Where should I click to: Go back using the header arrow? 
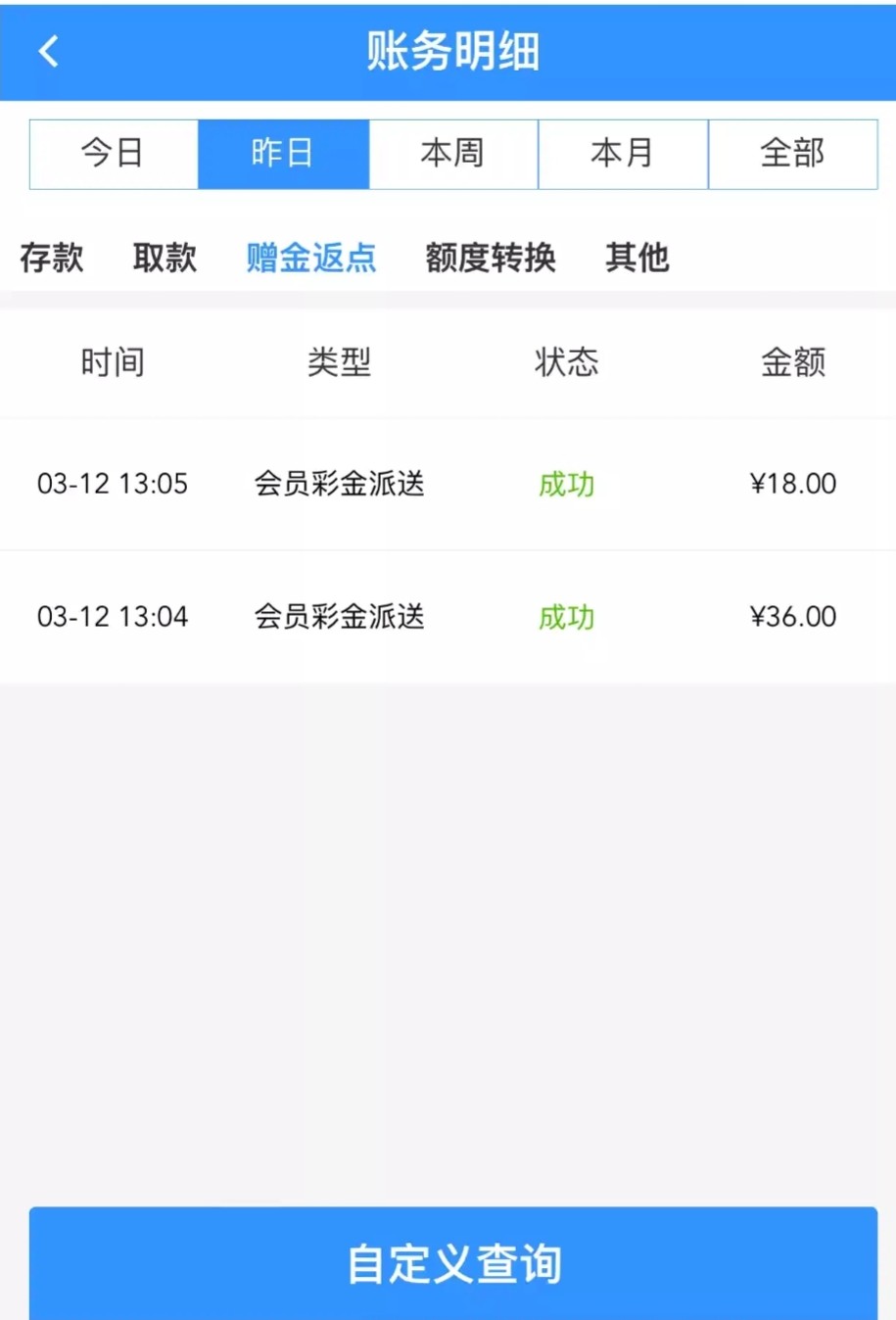click(49, 51)
